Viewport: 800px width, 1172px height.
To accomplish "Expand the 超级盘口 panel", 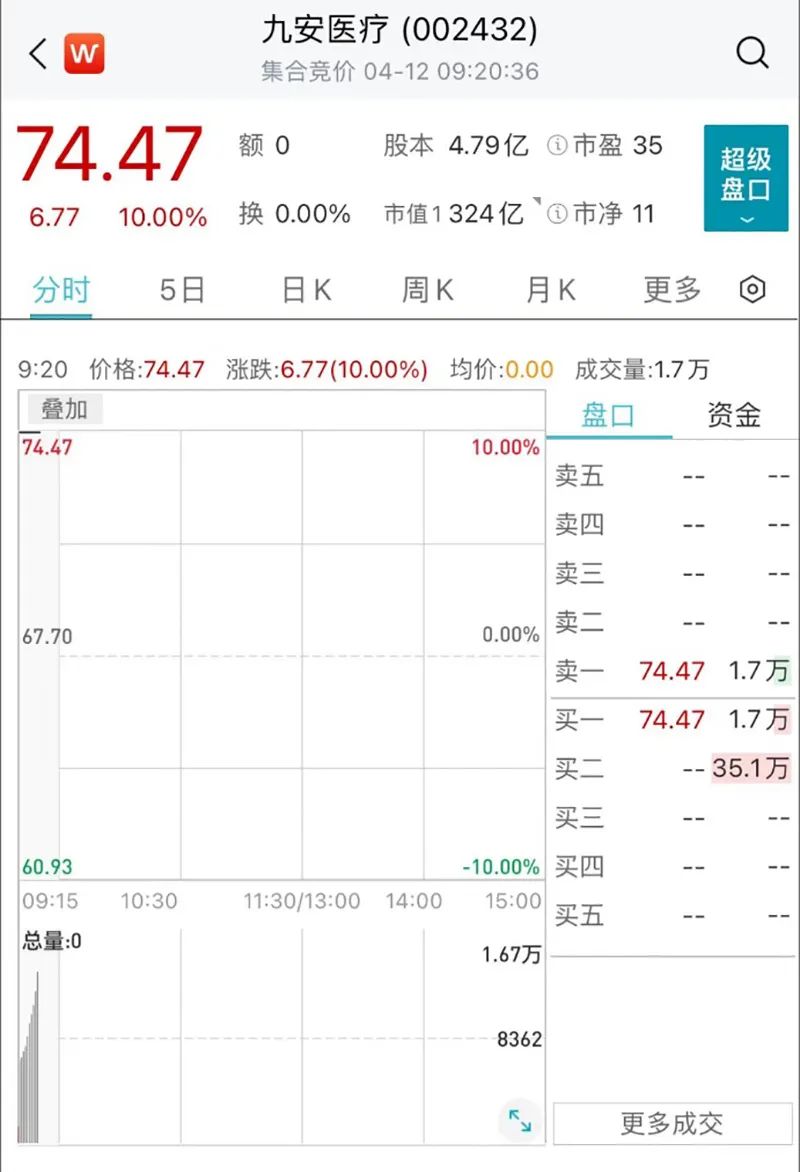I will pos(745,178).
